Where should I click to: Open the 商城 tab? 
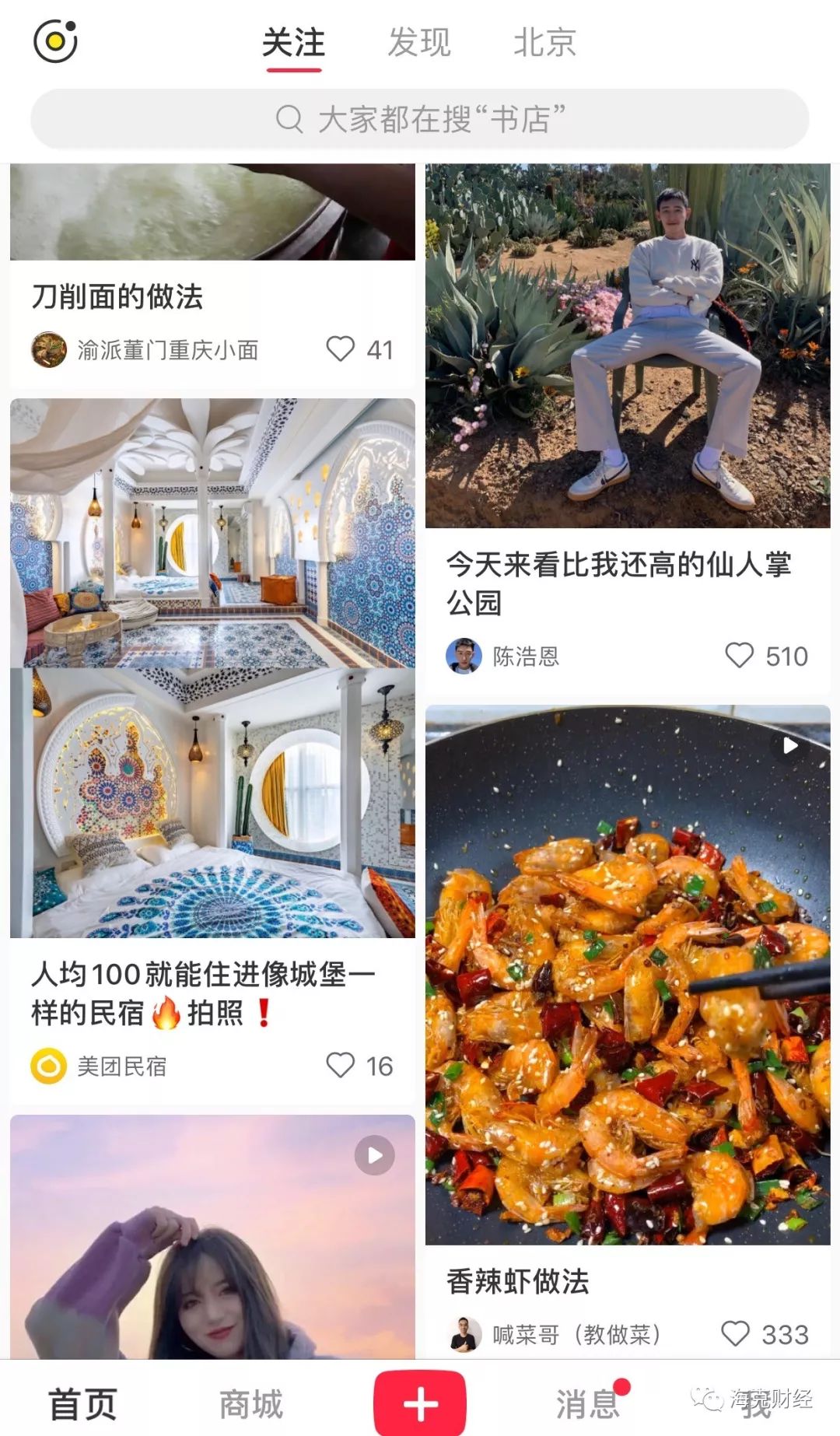tap(250, 1403)
